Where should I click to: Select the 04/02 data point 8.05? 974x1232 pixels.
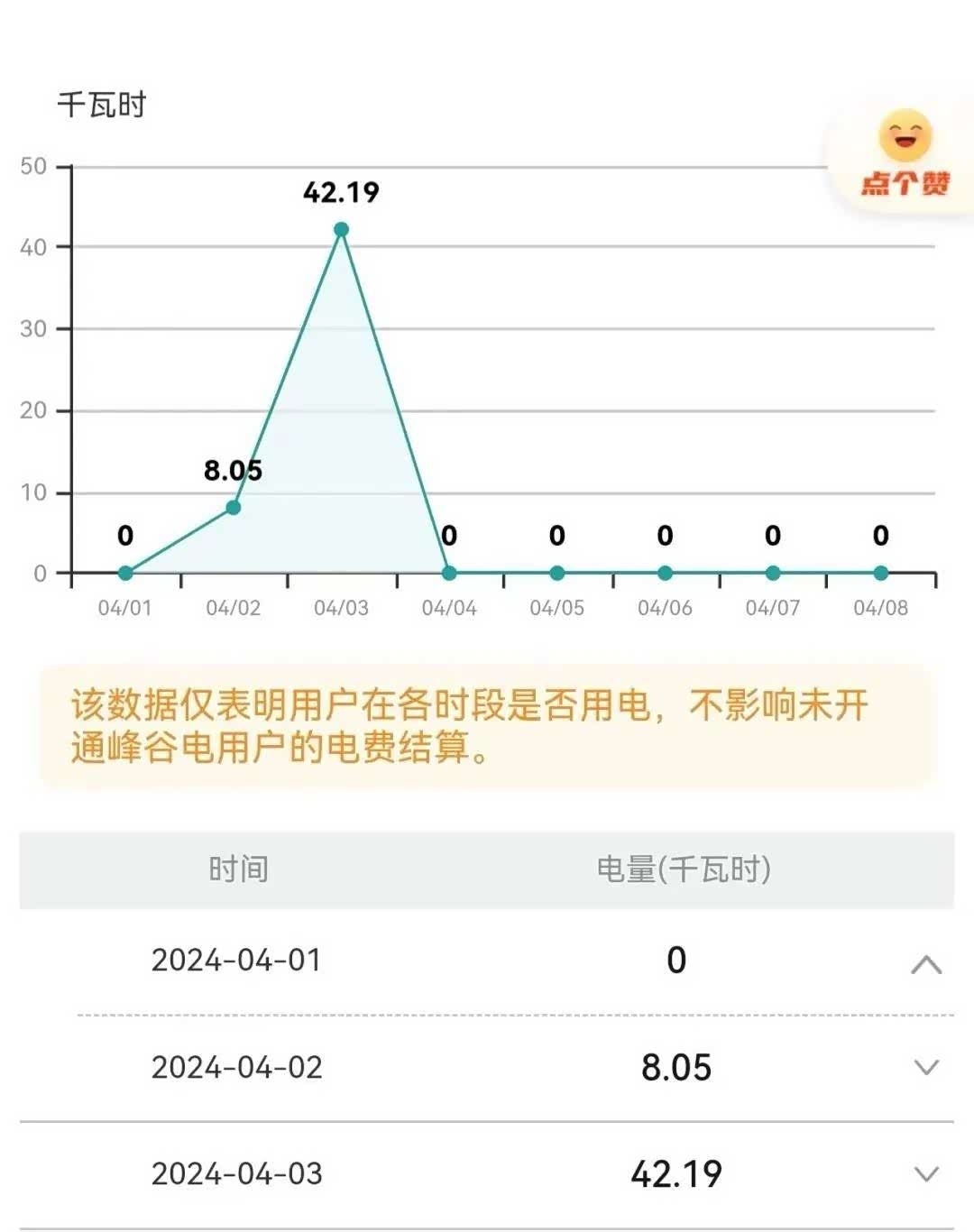(x=233, y=508)
